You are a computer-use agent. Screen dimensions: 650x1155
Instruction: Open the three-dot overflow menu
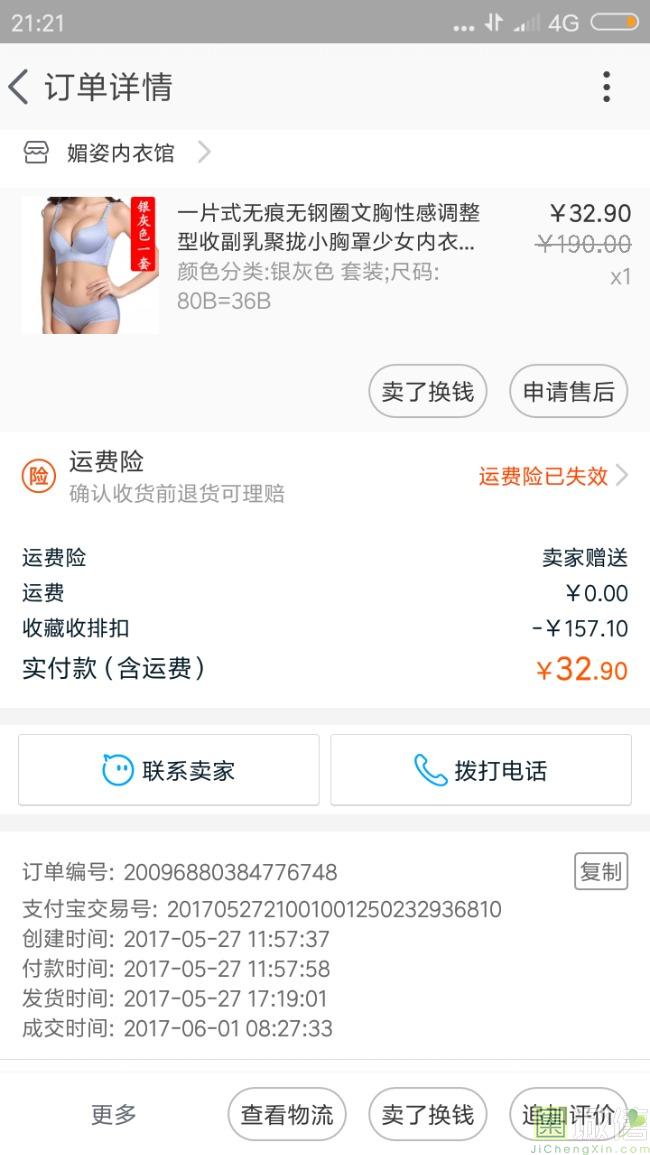pyautogui.click(x=606, y=87)
